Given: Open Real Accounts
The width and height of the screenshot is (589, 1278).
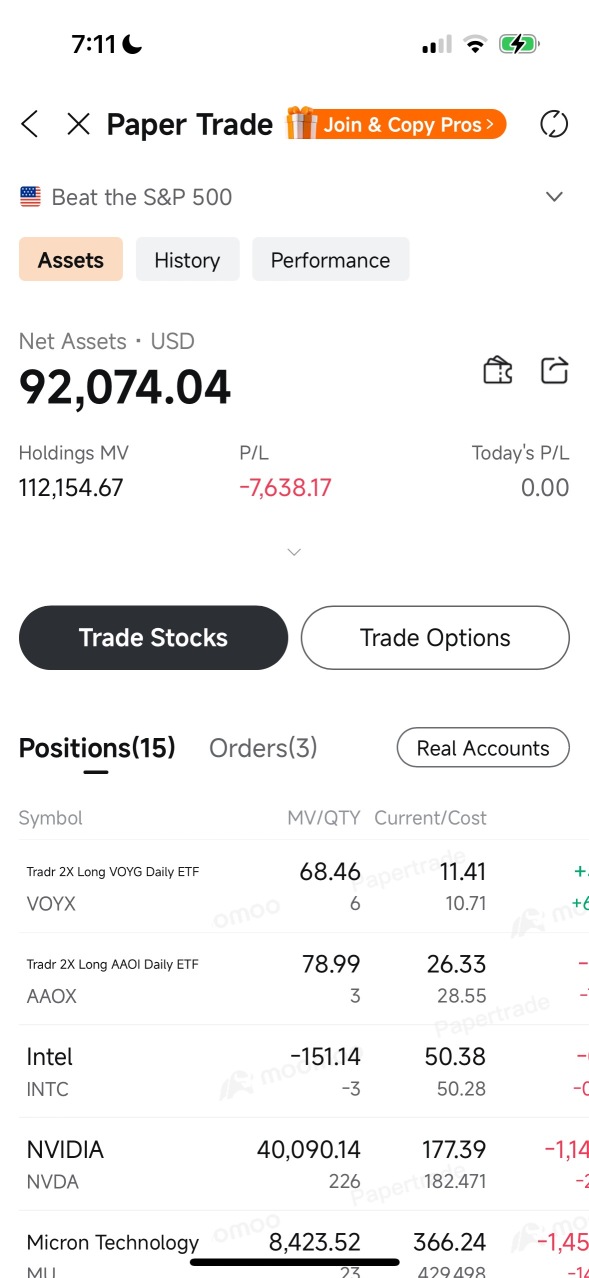Looking at the screenshot, I should 483,748.
